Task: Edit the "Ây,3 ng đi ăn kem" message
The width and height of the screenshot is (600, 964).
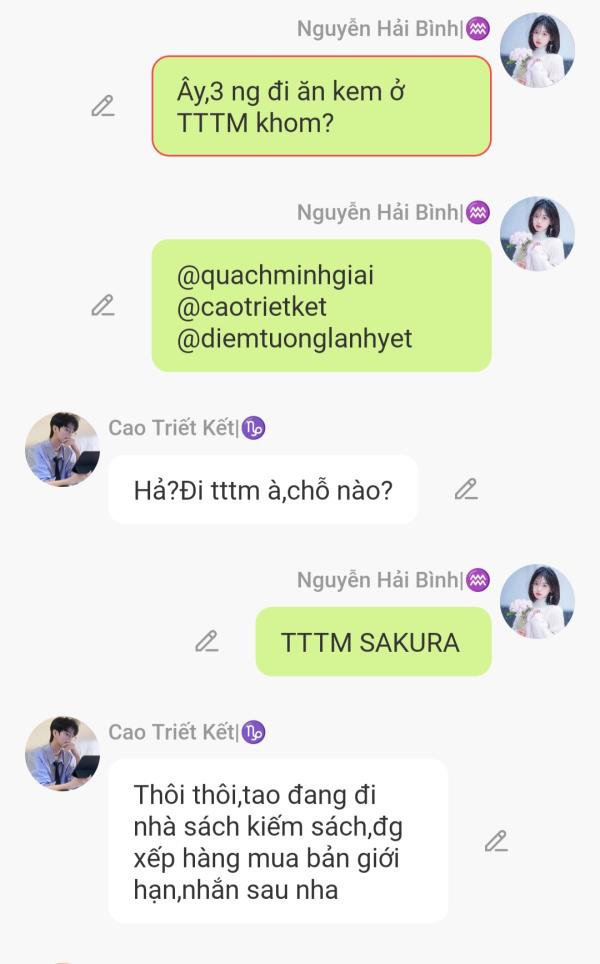Action: (103, 106)
